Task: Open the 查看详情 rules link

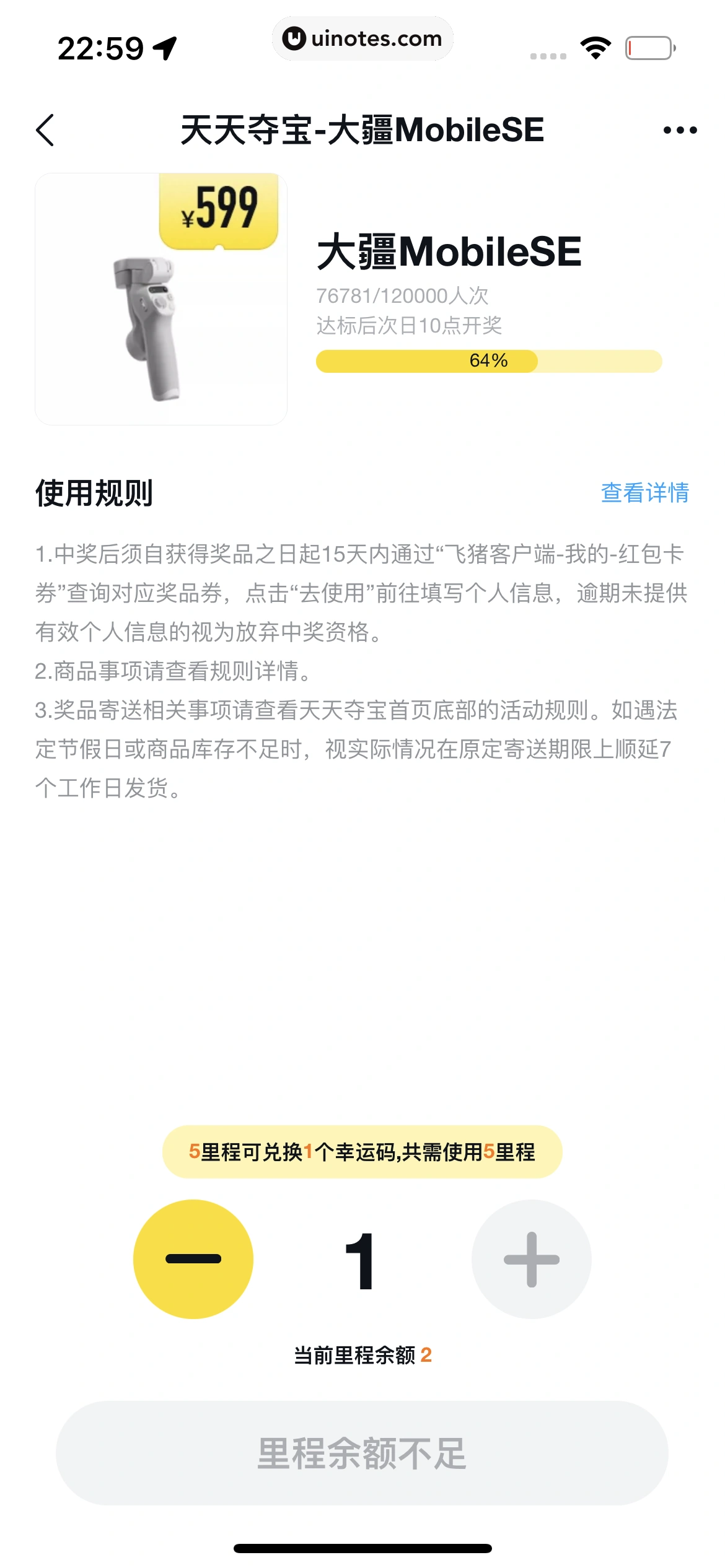Action: (644, 493)
